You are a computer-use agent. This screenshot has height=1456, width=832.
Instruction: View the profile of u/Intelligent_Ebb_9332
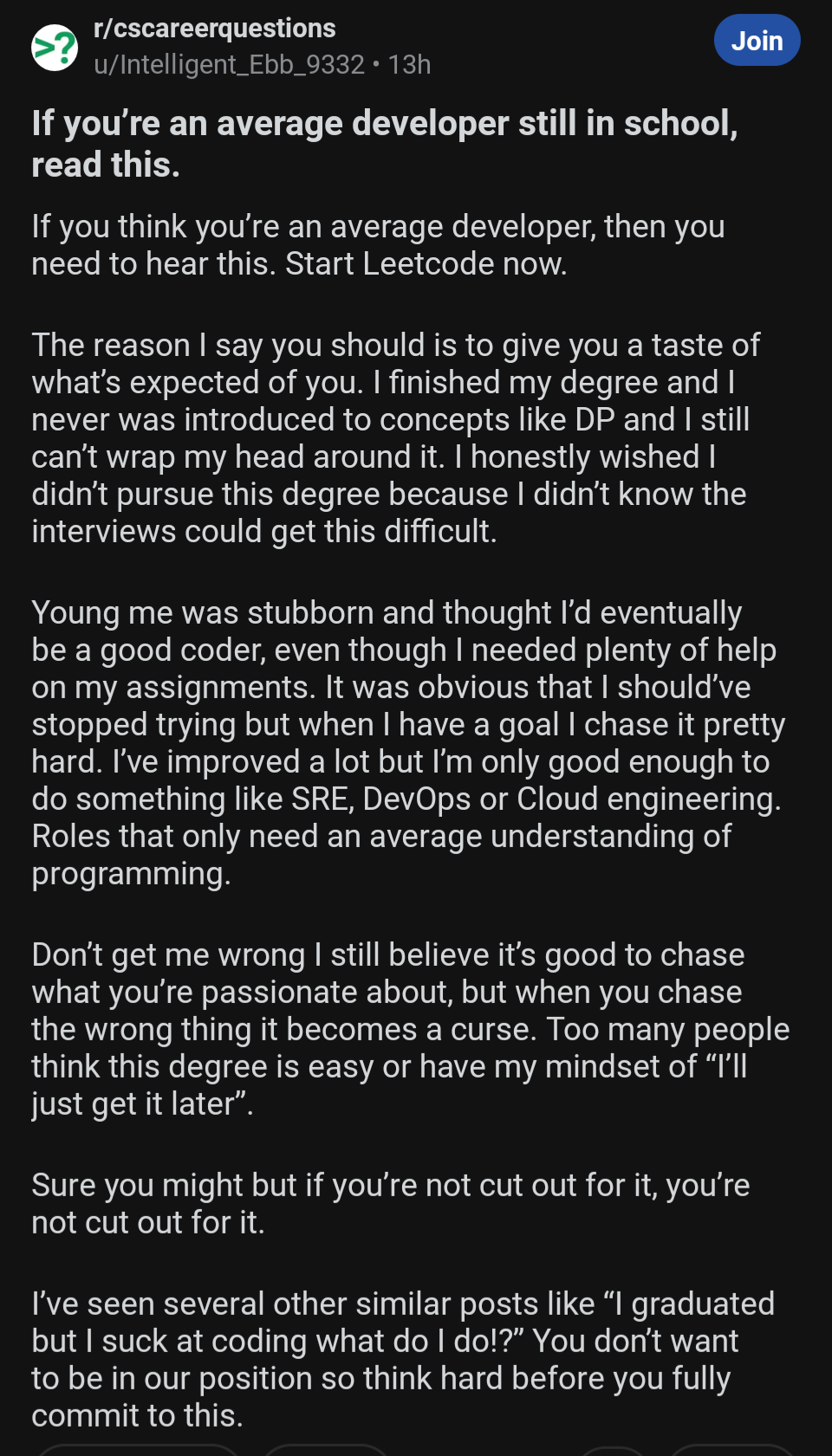(229, 65)
